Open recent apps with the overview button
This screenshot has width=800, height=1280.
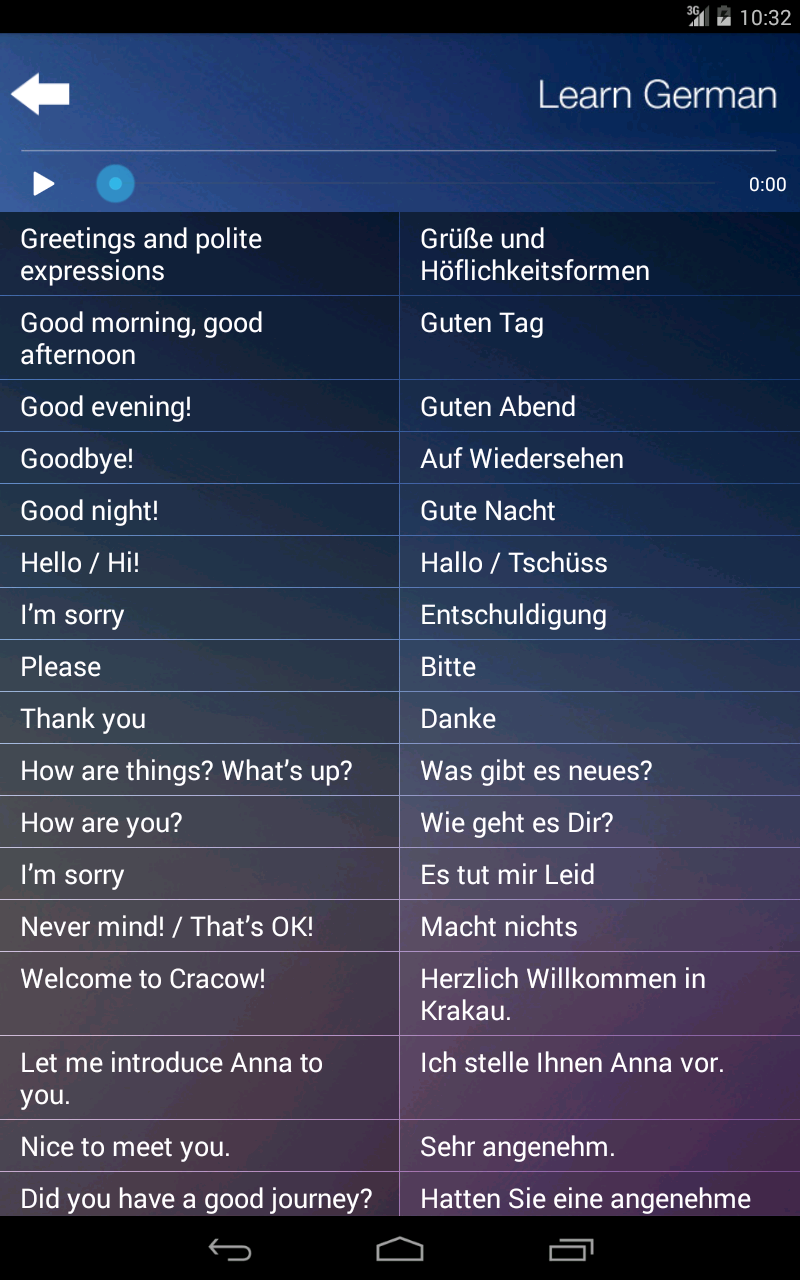pos(571,1249)
